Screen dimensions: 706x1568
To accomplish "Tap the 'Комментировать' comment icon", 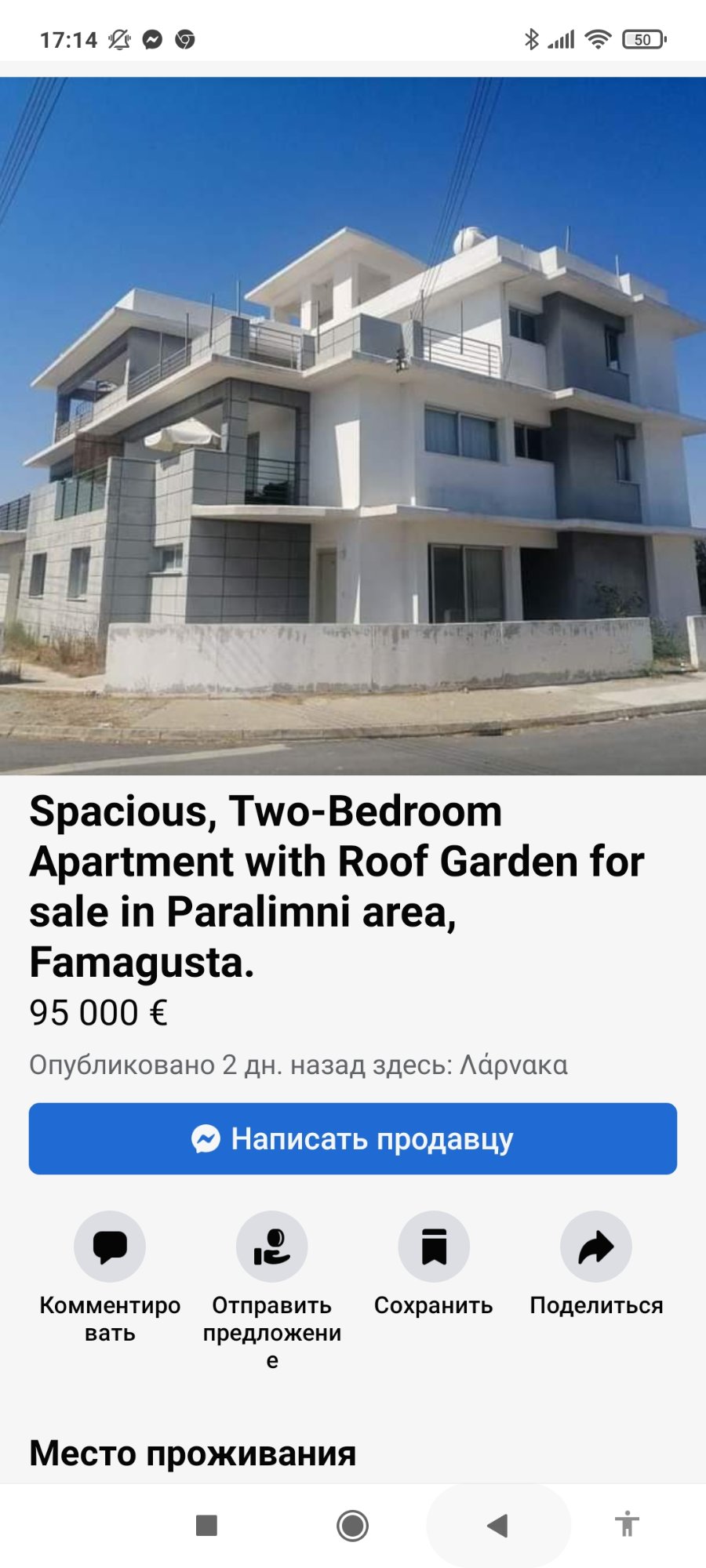I will coord(110,1247).
